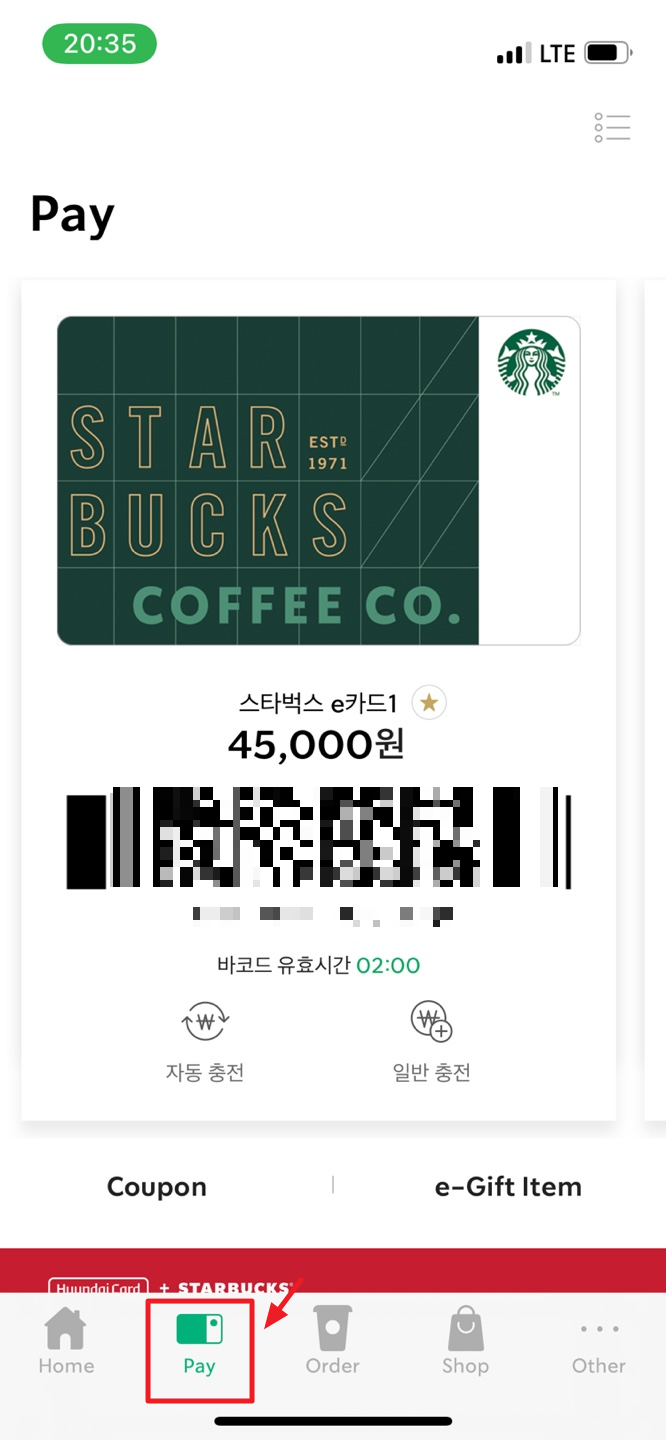Go to the Home tab

coord(66,1342)
